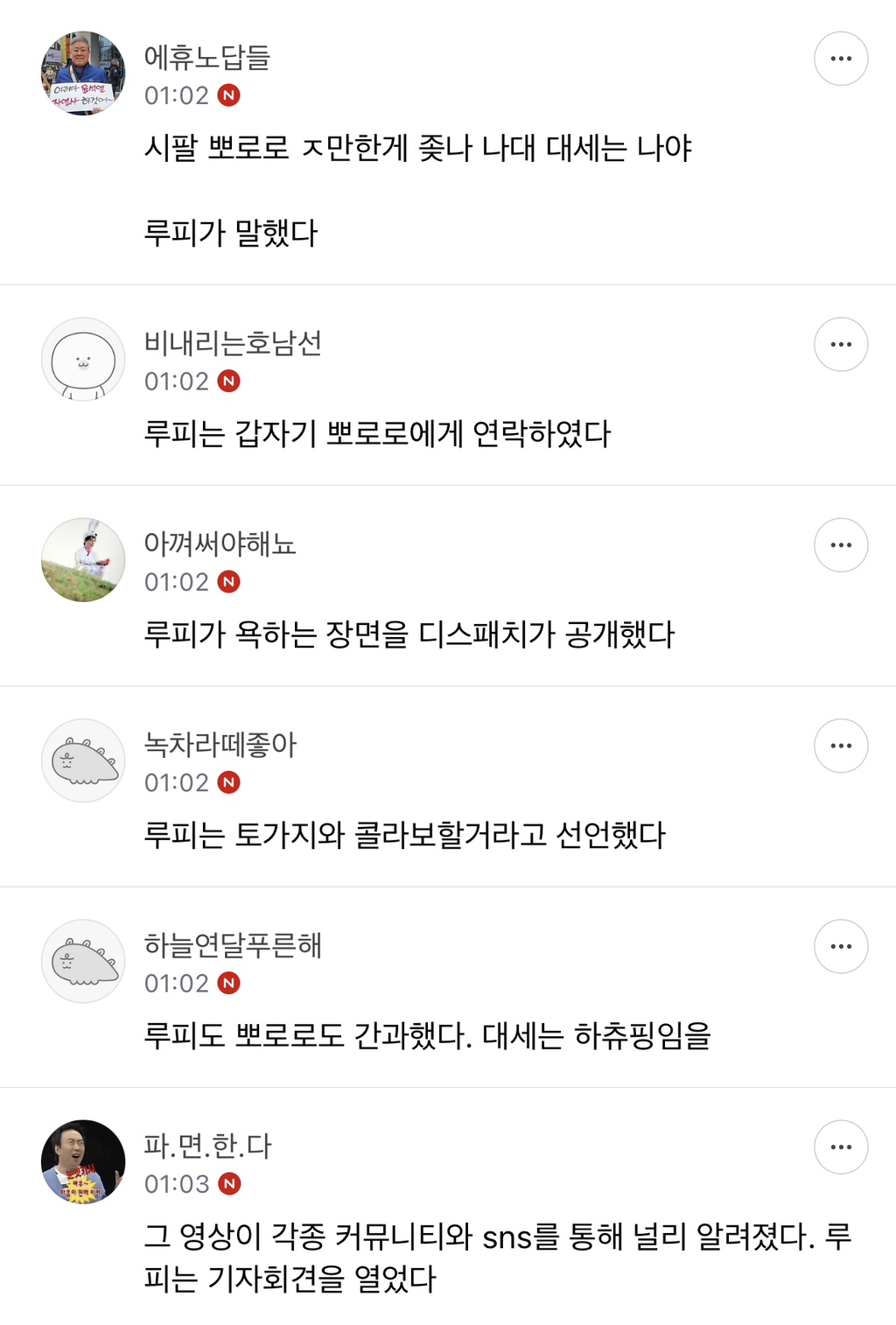
Task: View 비내리는호남선's profile picture
Action: click(x=83, y=359)
